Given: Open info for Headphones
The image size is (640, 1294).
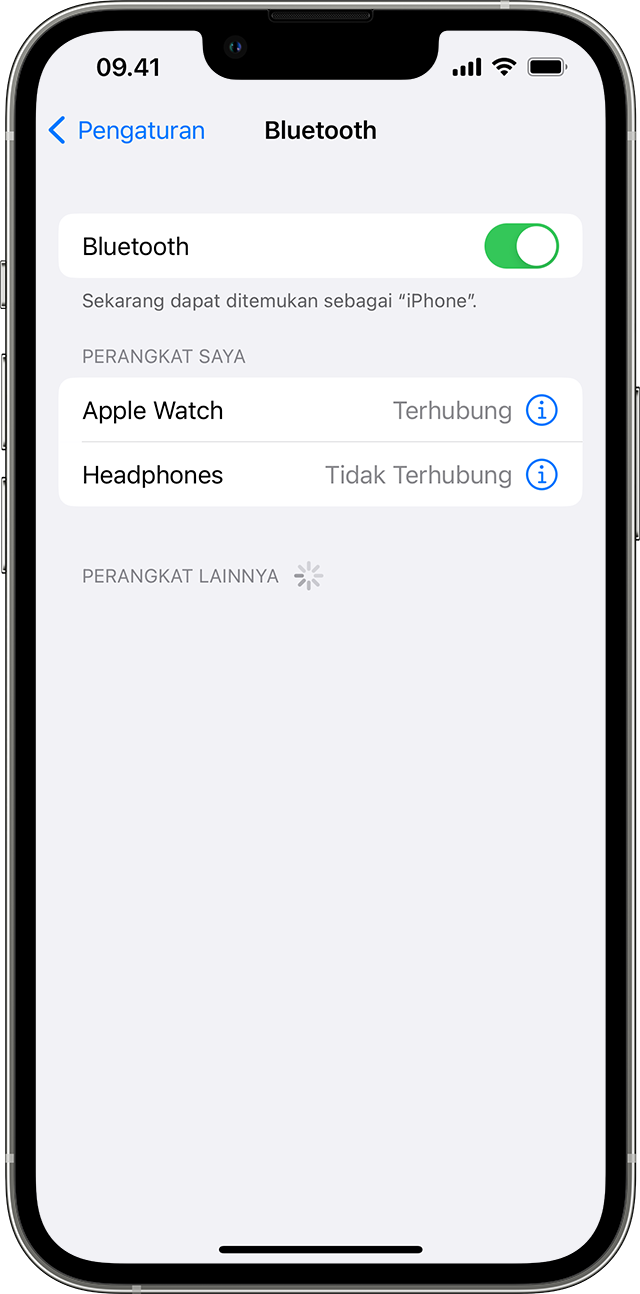Looking at the screenshot, I should pos(541,475).
